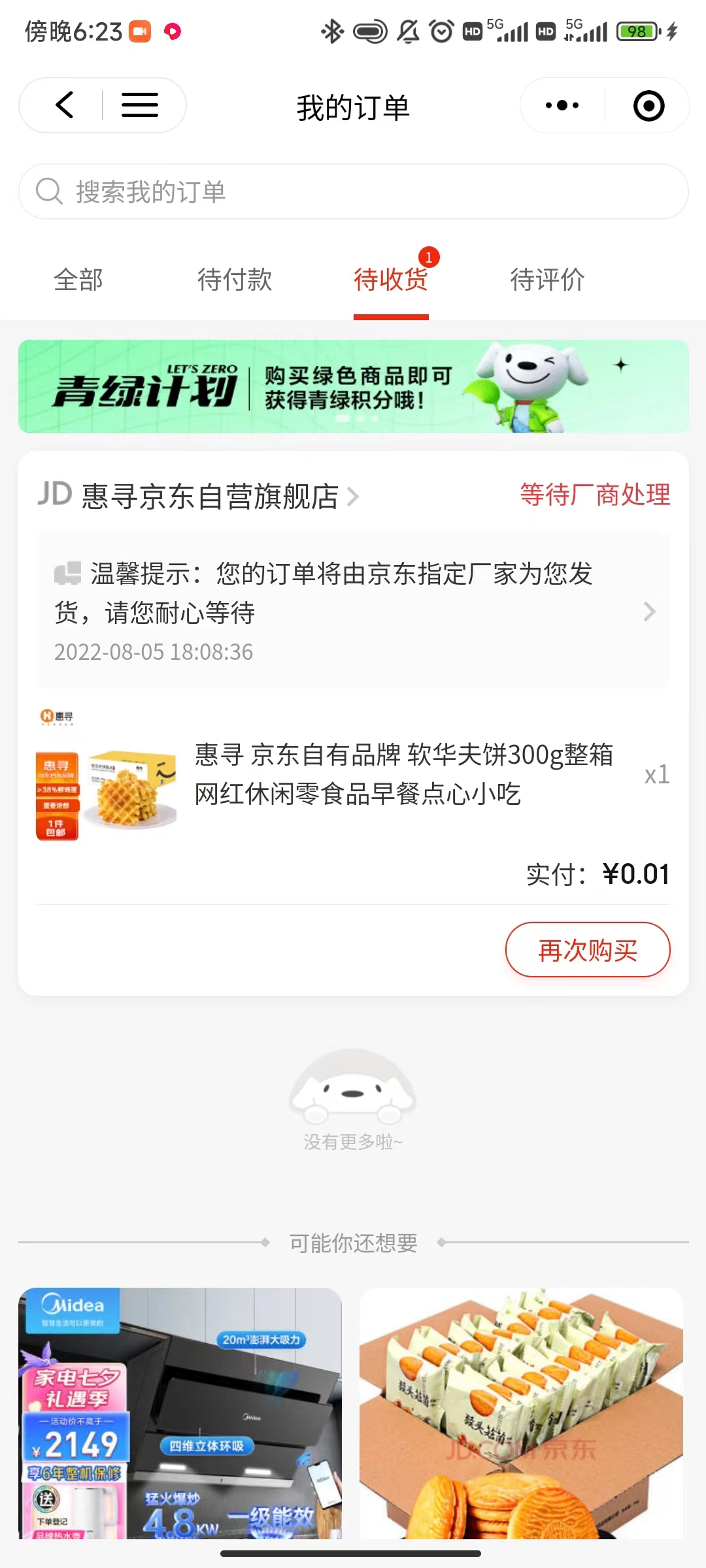The width and height of the screenshot is (706, 1568).
Task: Open the hamburger menu icon
Action: [x=139, y=105]
